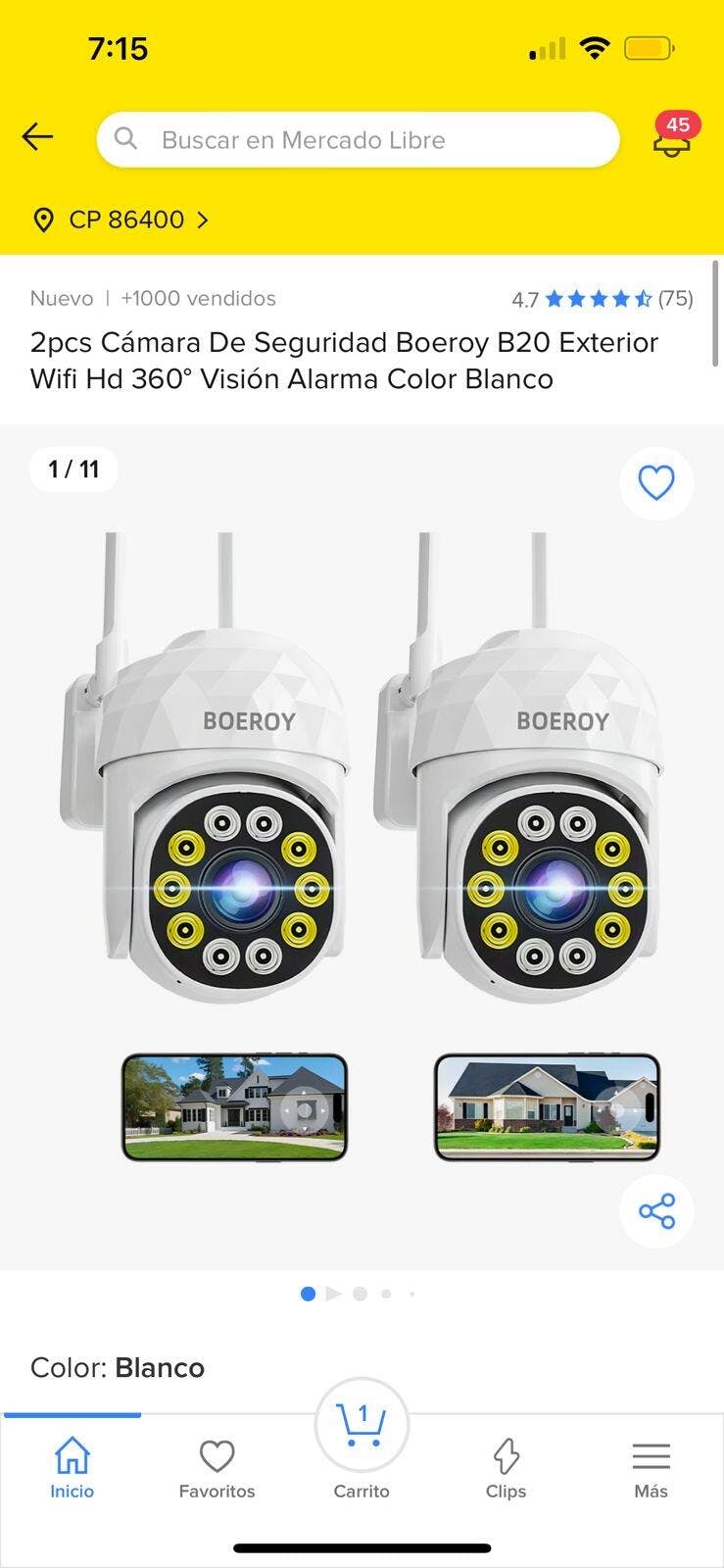Tap the Buscar en Mercado Libre field
The image size is (724, 1568).
pyautogui.click(x=358, y=140)
